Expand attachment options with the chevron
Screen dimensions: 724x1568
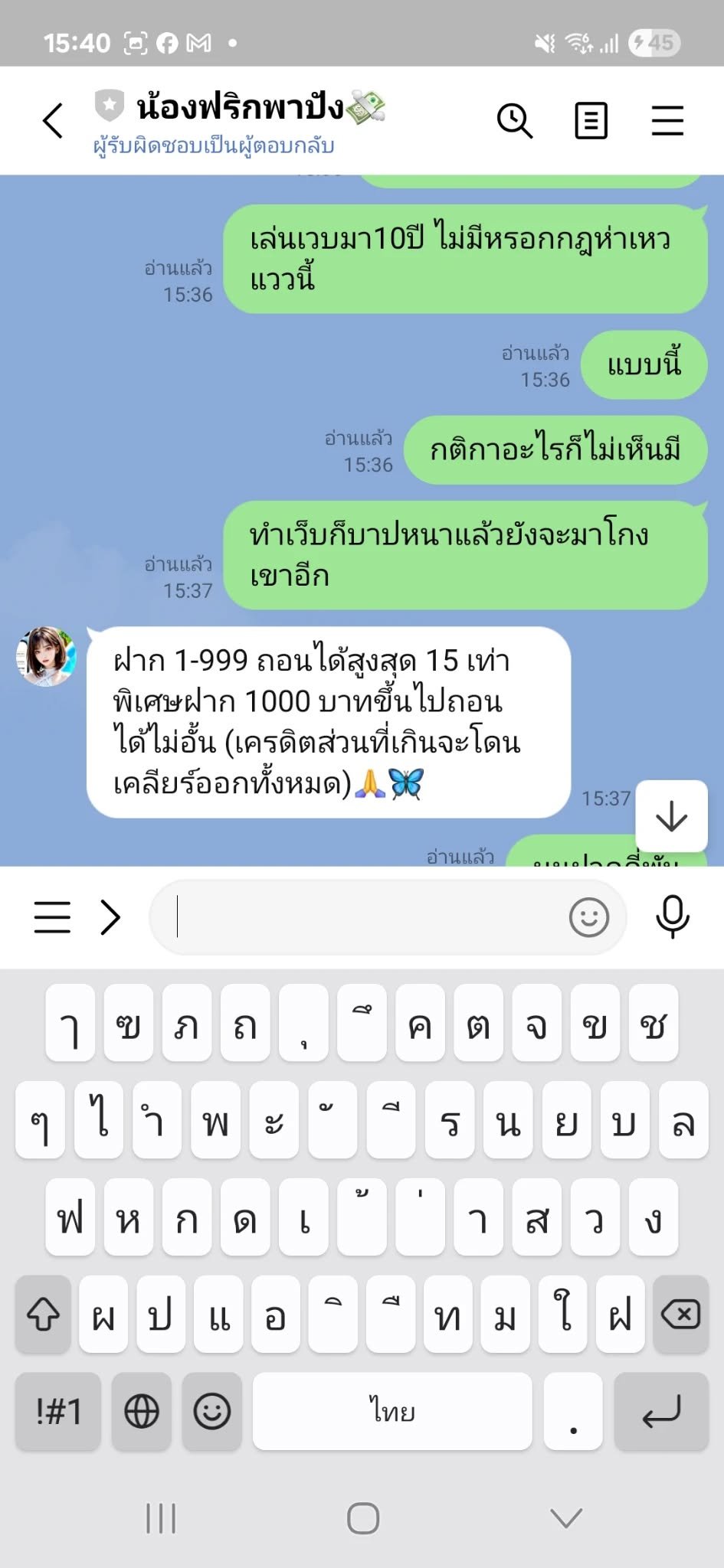pyautogui.click(x=111, y=917)
